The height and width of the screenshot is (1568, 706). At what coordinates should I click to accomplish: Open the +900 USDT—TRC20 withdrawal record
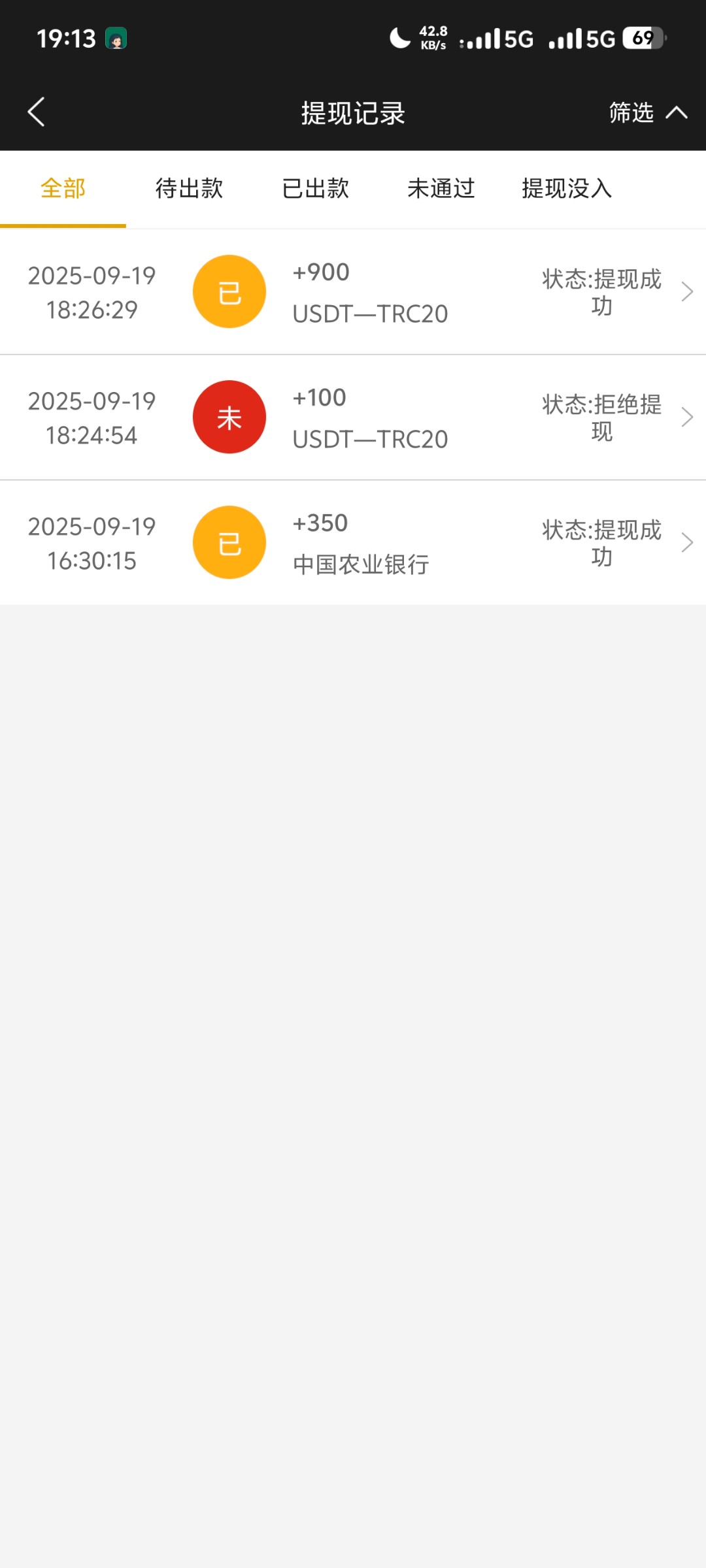353,292
